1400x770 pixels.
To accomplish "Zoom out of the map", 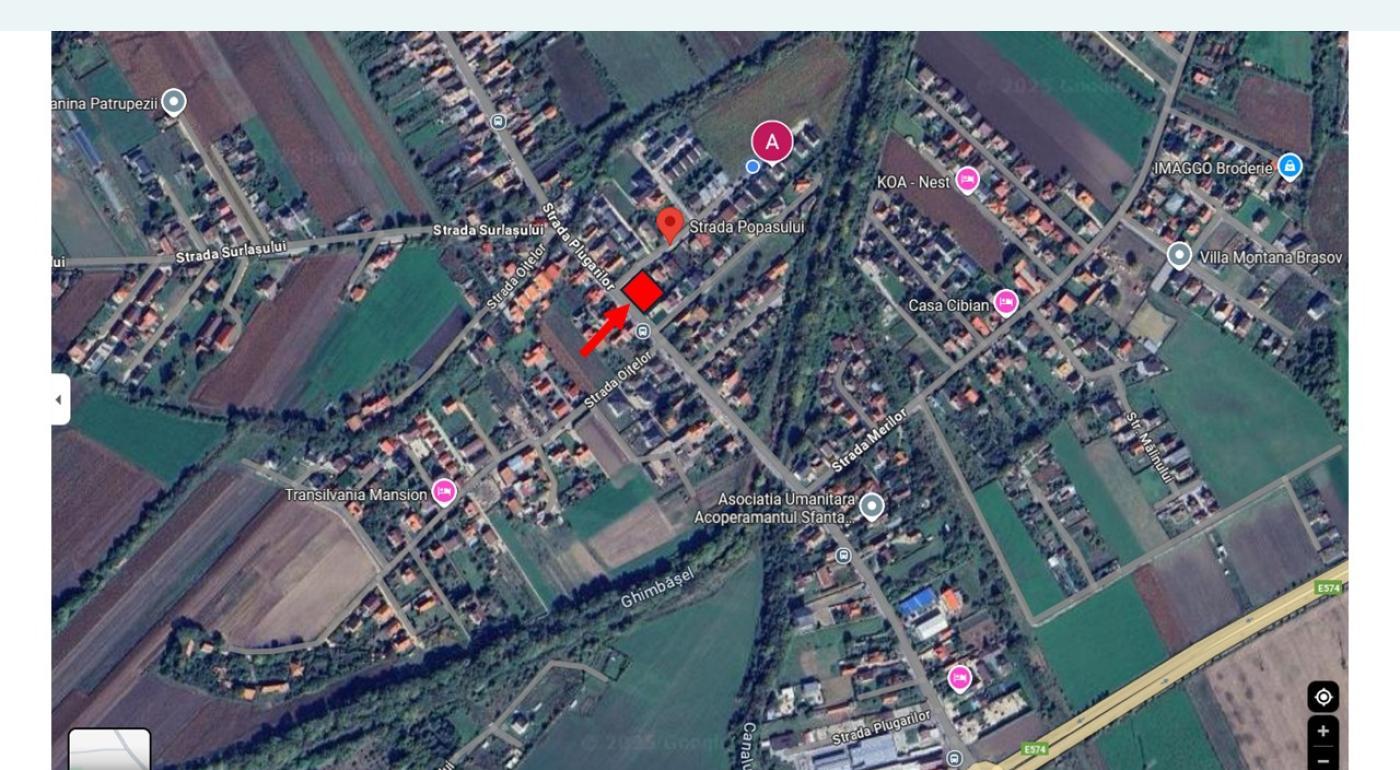I will coord(1322,760).
